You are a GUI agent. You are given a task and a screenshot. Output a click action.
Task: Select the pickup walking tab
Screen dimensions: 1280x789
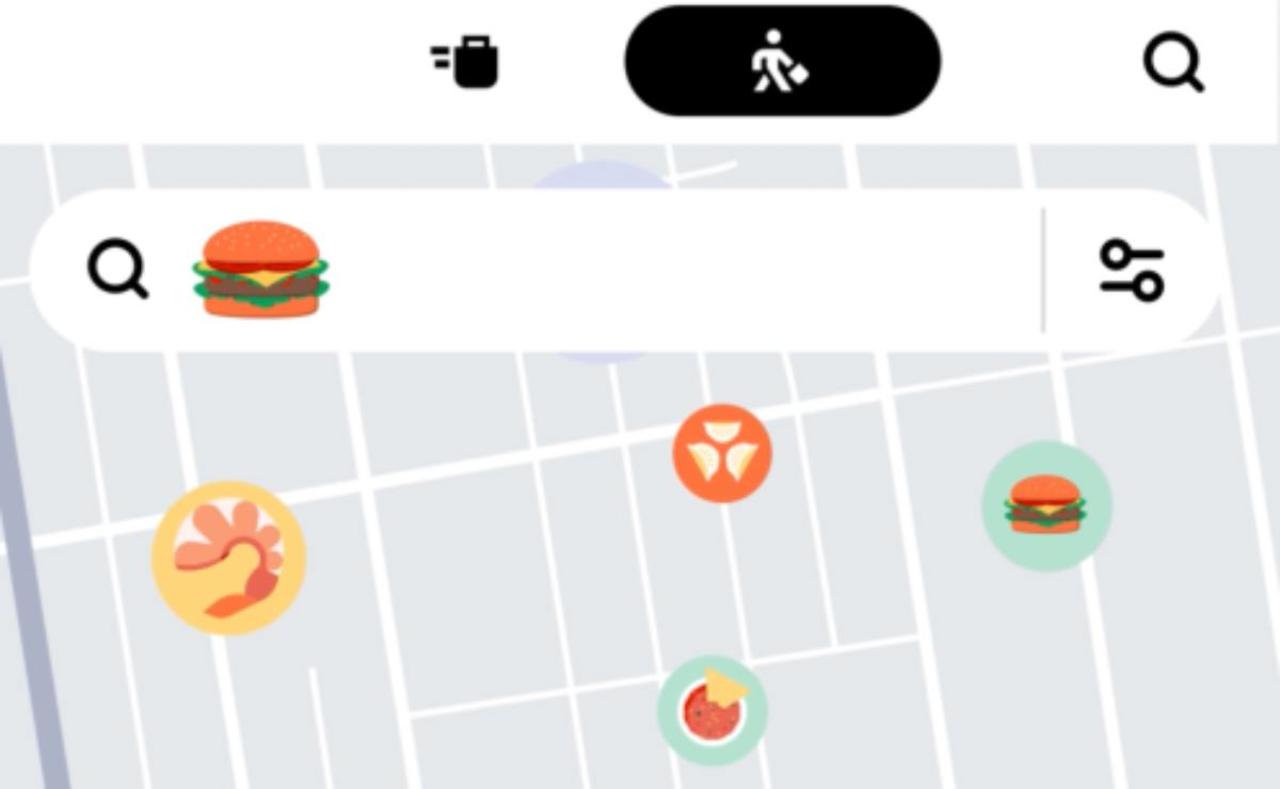point(782,61)
